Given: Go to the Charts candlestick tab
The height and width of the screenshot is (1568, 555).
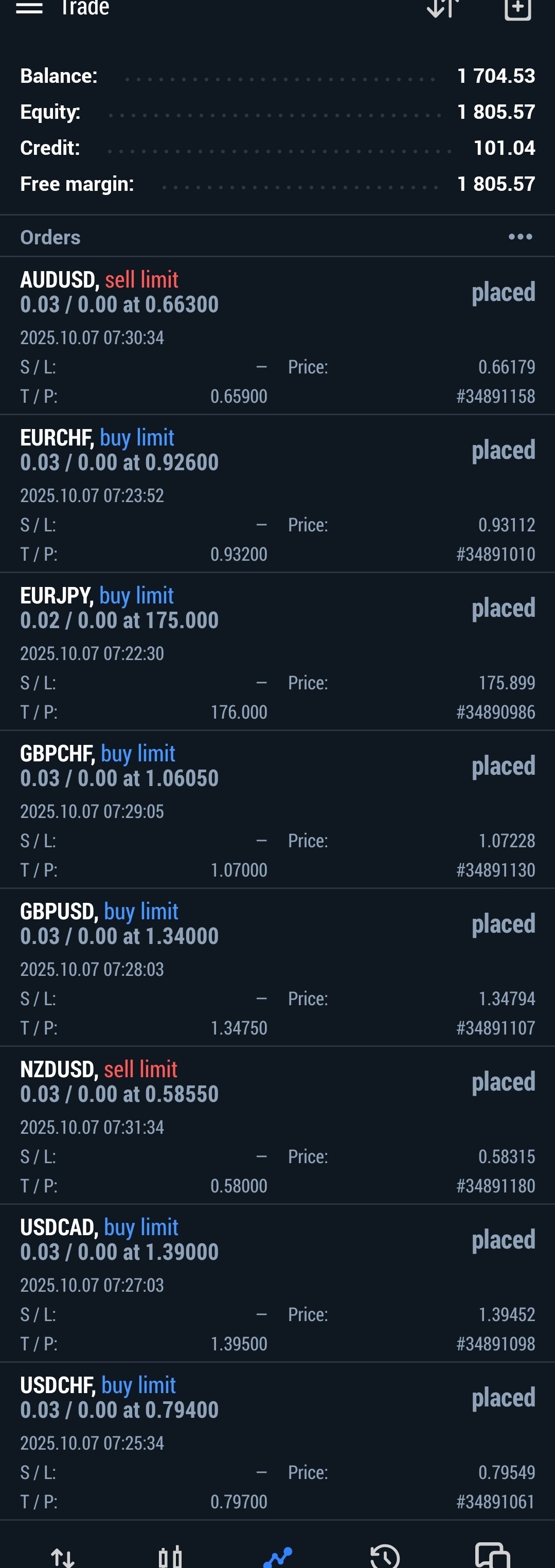Looking at the screenshot, I should point(170,1556).
